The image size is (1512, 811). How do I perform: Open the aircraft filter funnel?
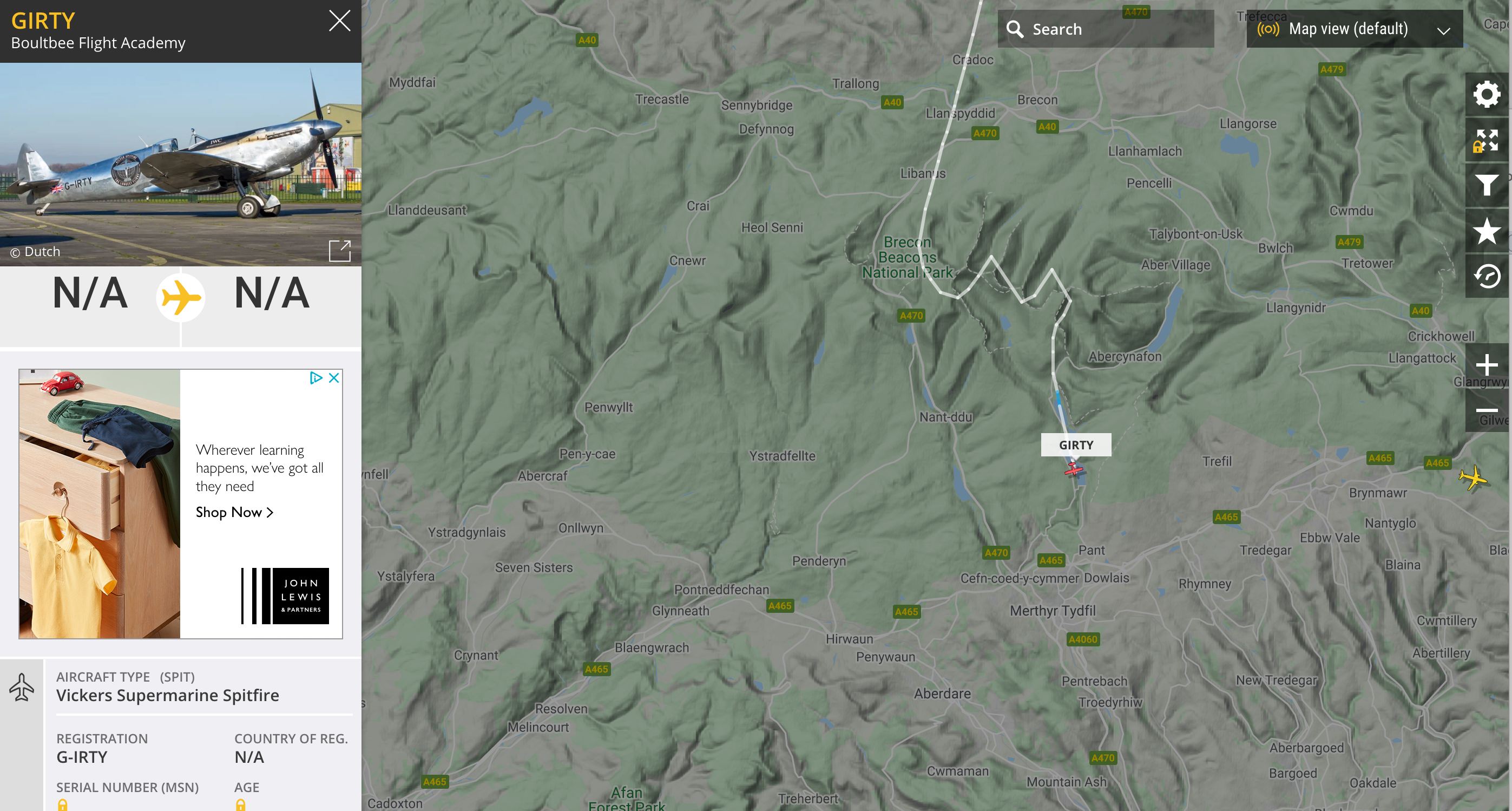pyautogui.click(x=1486, y=186)
